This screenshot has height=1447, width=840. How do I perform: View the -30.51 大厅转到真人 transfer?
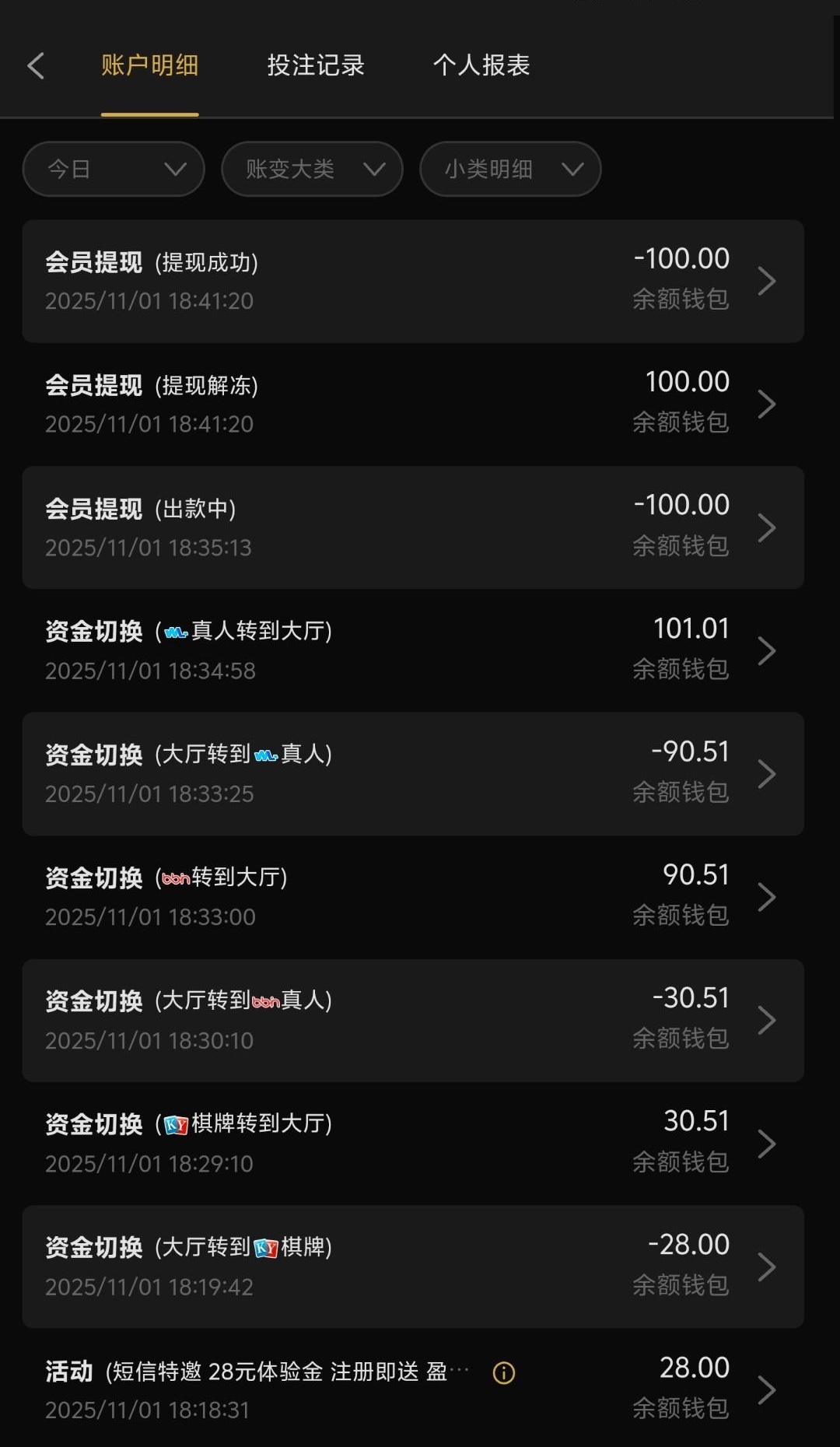pyautogui.click(x=412, y=1020)
